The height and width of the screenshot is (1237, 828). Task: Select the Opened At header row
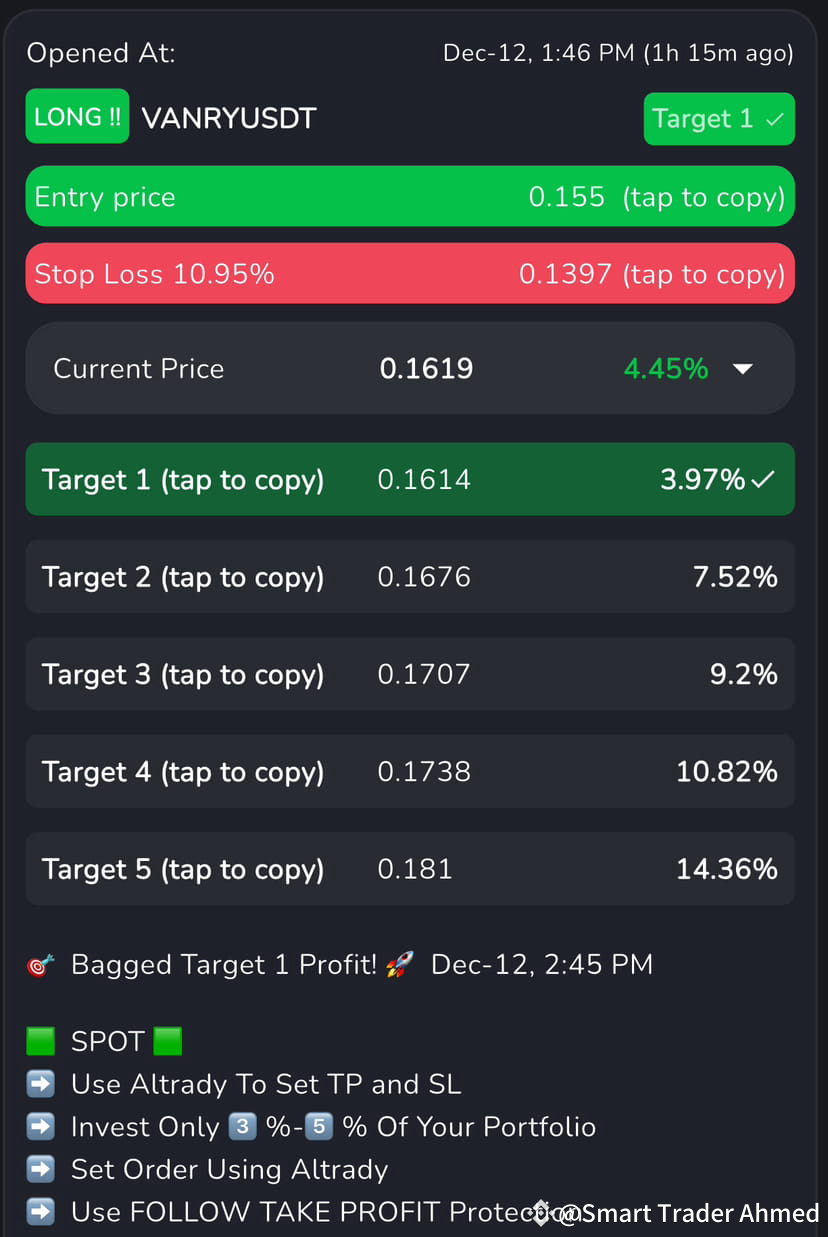pyautogui.click(x=414, y=52)
